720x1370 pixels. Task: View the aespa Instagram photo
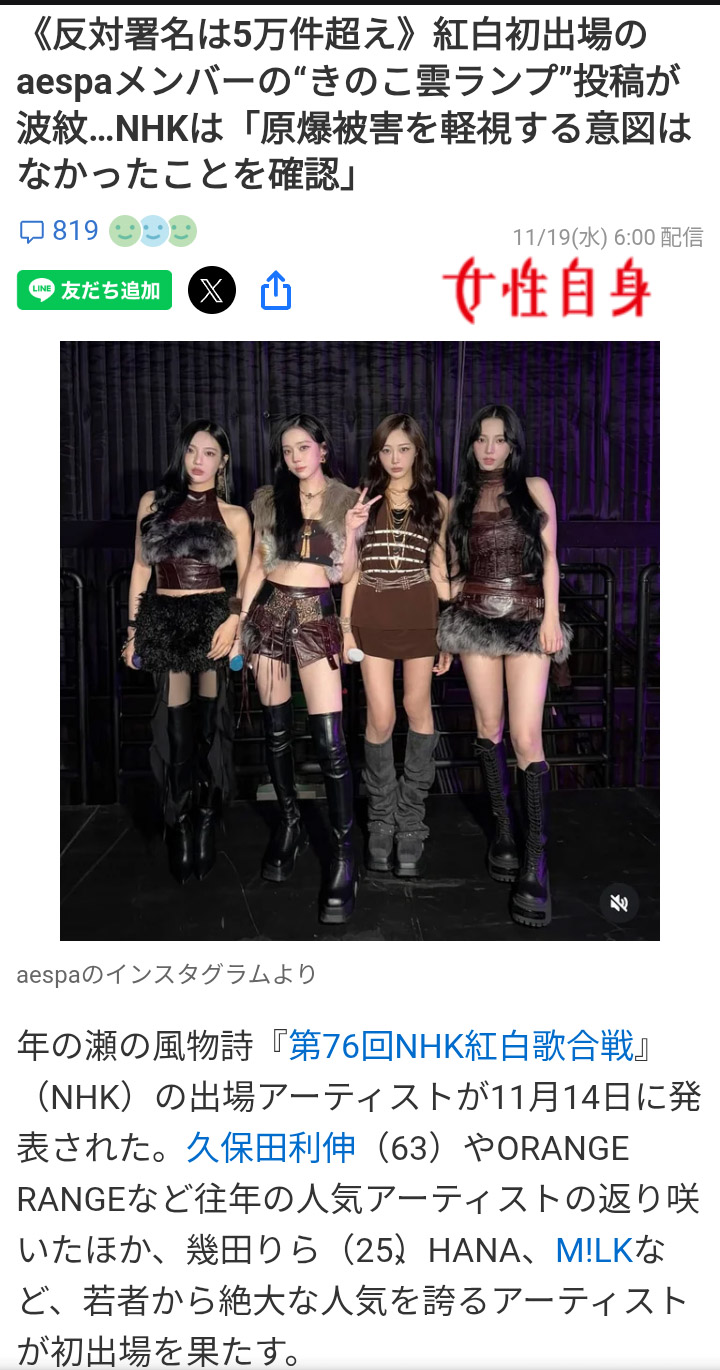point(360,640)
